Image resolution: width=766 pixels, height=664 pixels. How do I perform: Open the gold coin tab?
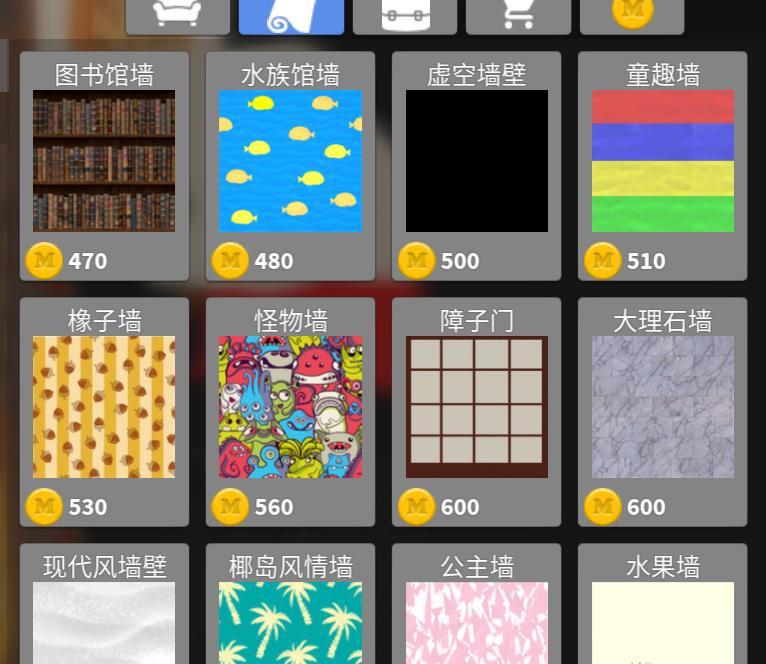(631, 12)
